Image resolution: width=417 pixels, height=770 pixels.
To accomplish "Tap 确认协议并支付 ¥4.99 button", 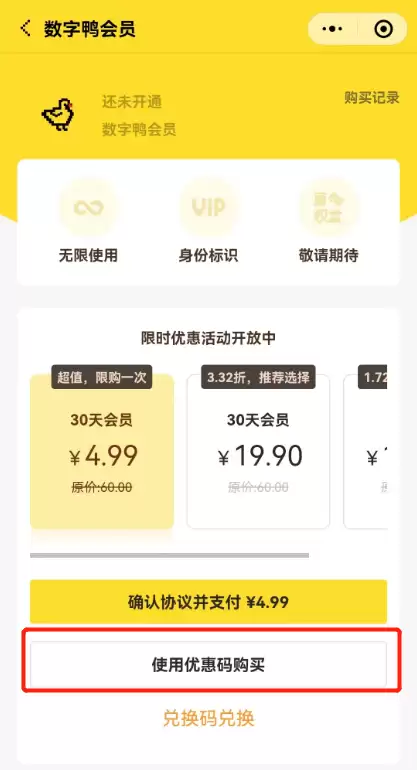I will pos(208,602).
